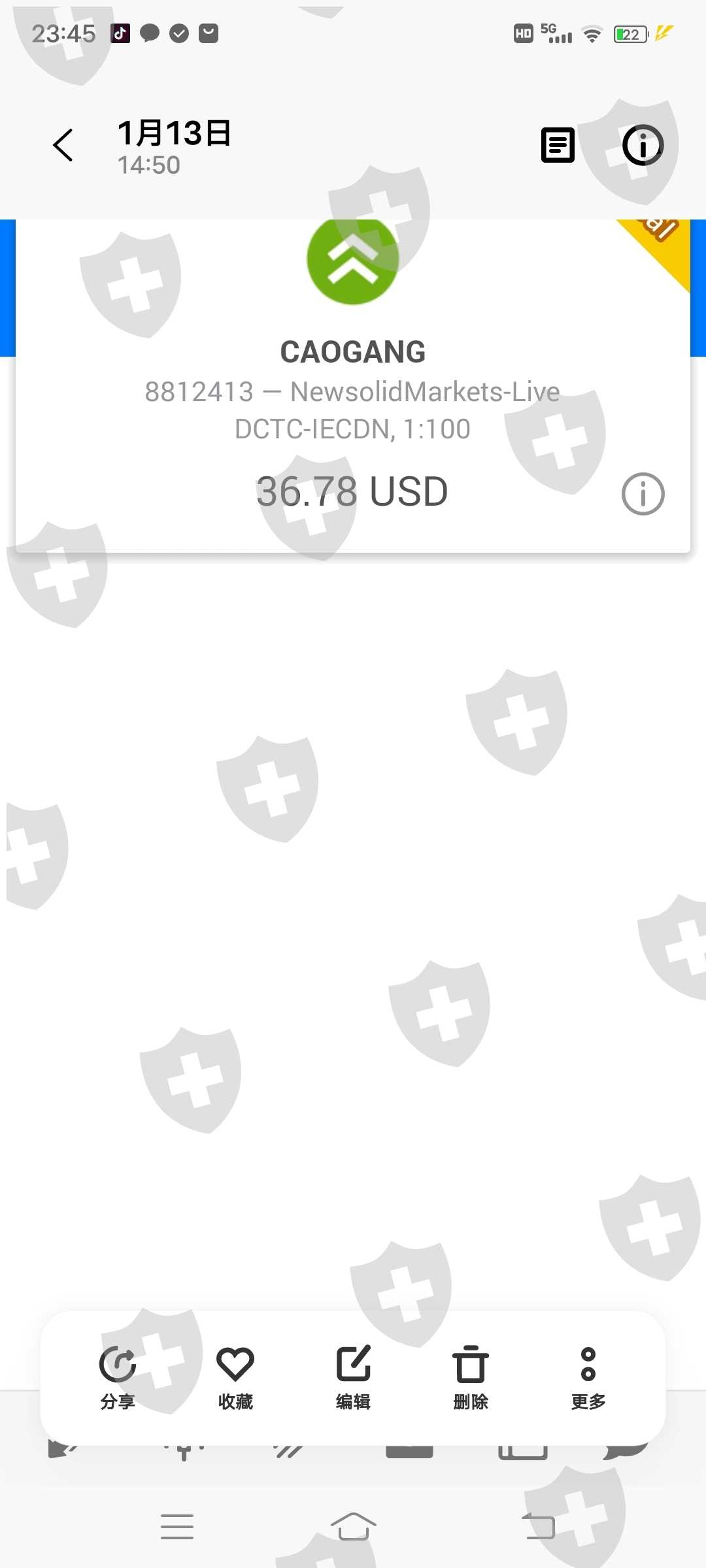706x1568 pixels.
Task: Tap the system home button
Action: (x=353, y=1527)
